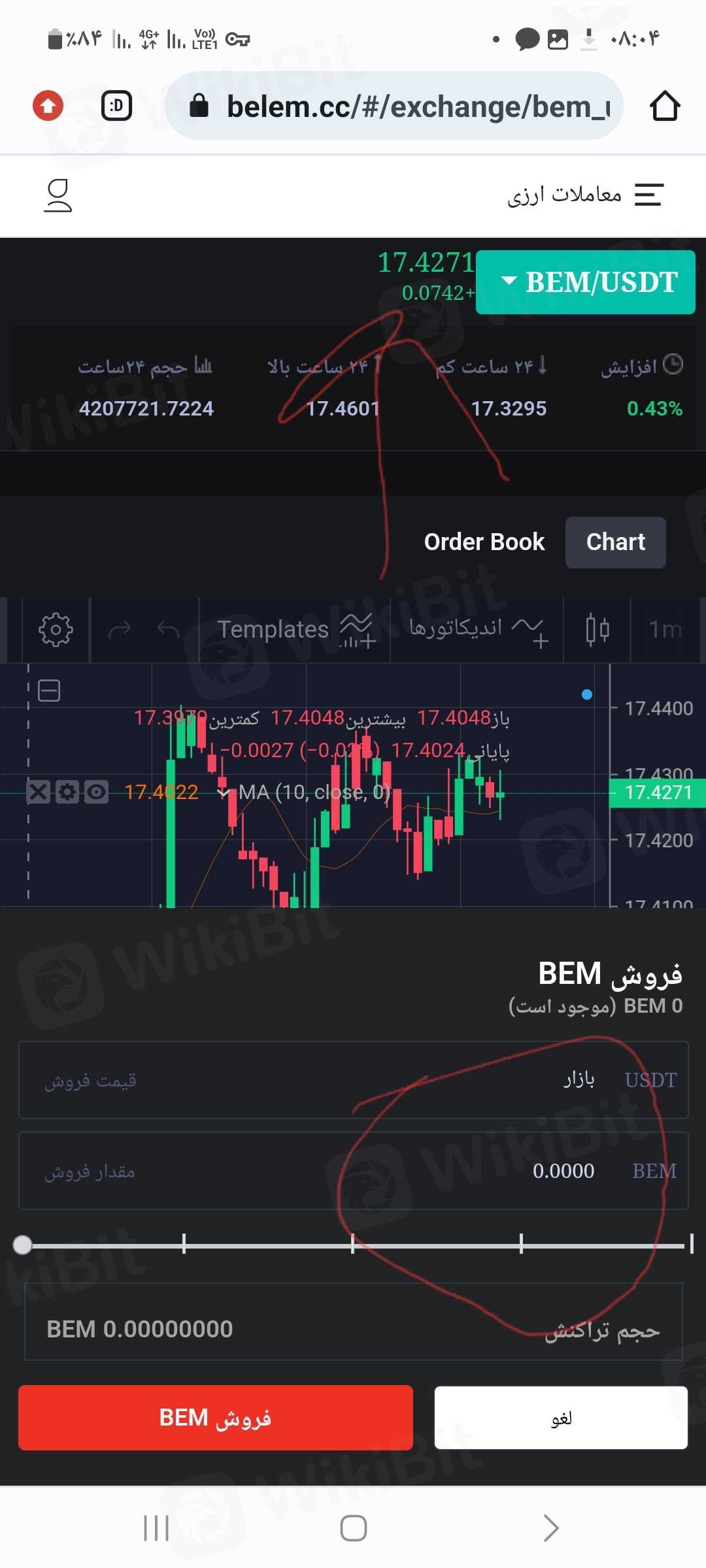Switch to the Order Book tab

484,542
